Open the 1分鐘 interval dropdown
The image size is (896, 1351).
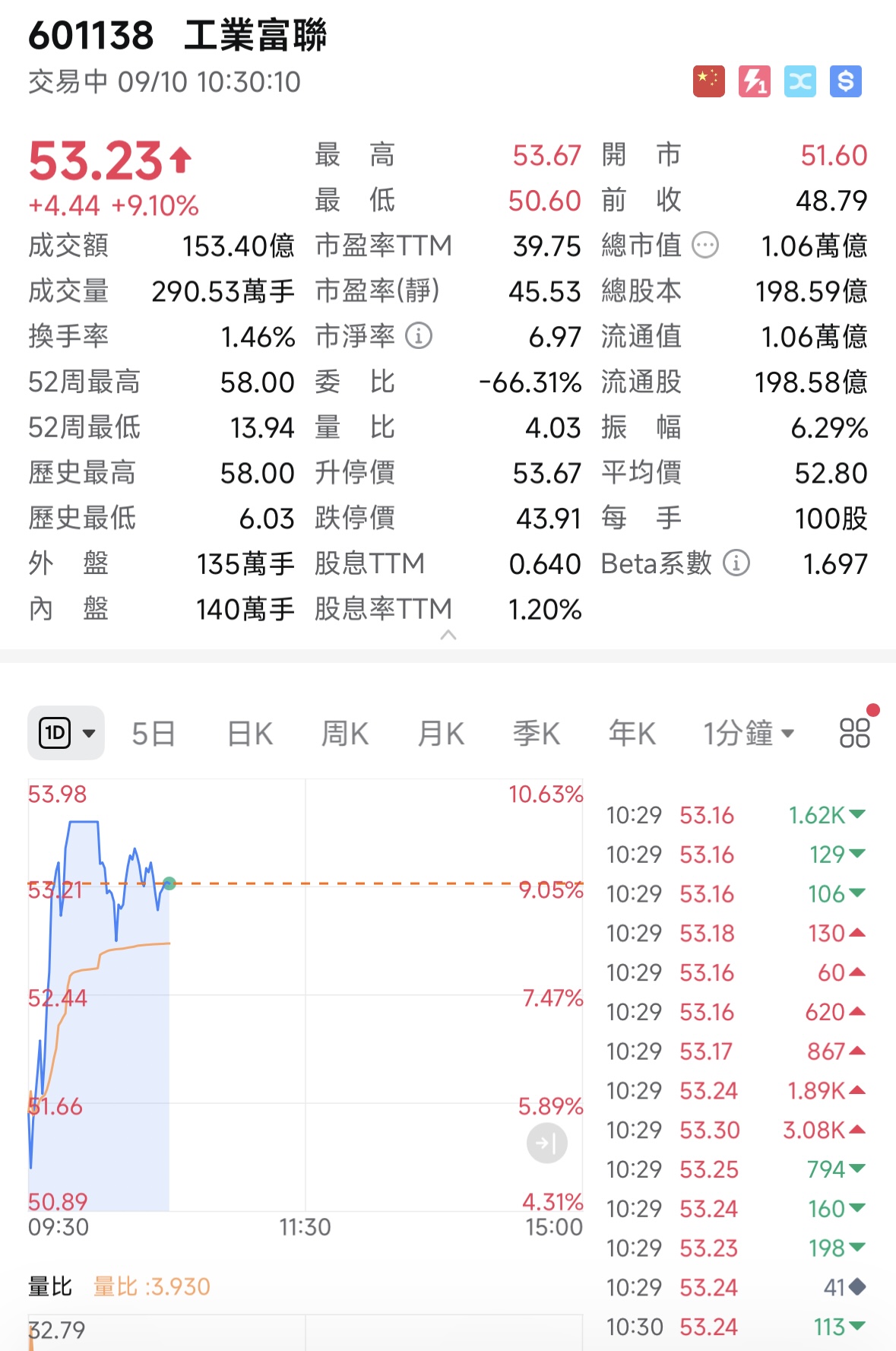[x=749, y=732]
